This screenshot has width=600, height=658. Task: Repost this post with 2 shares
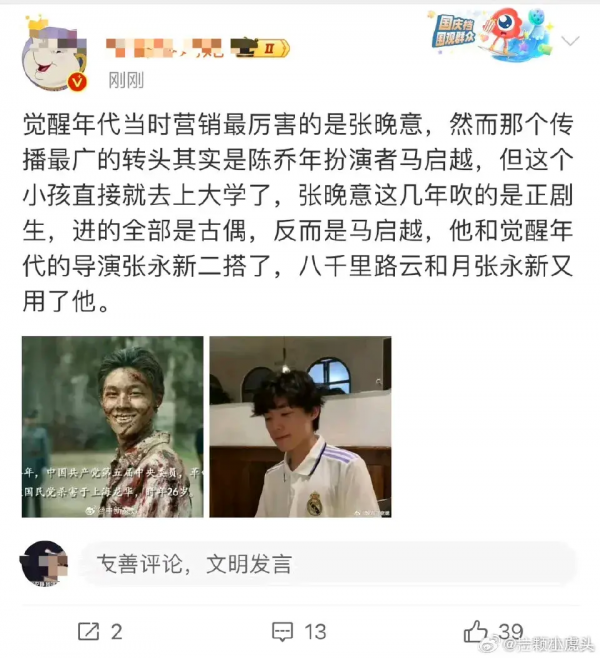point(100,631)
